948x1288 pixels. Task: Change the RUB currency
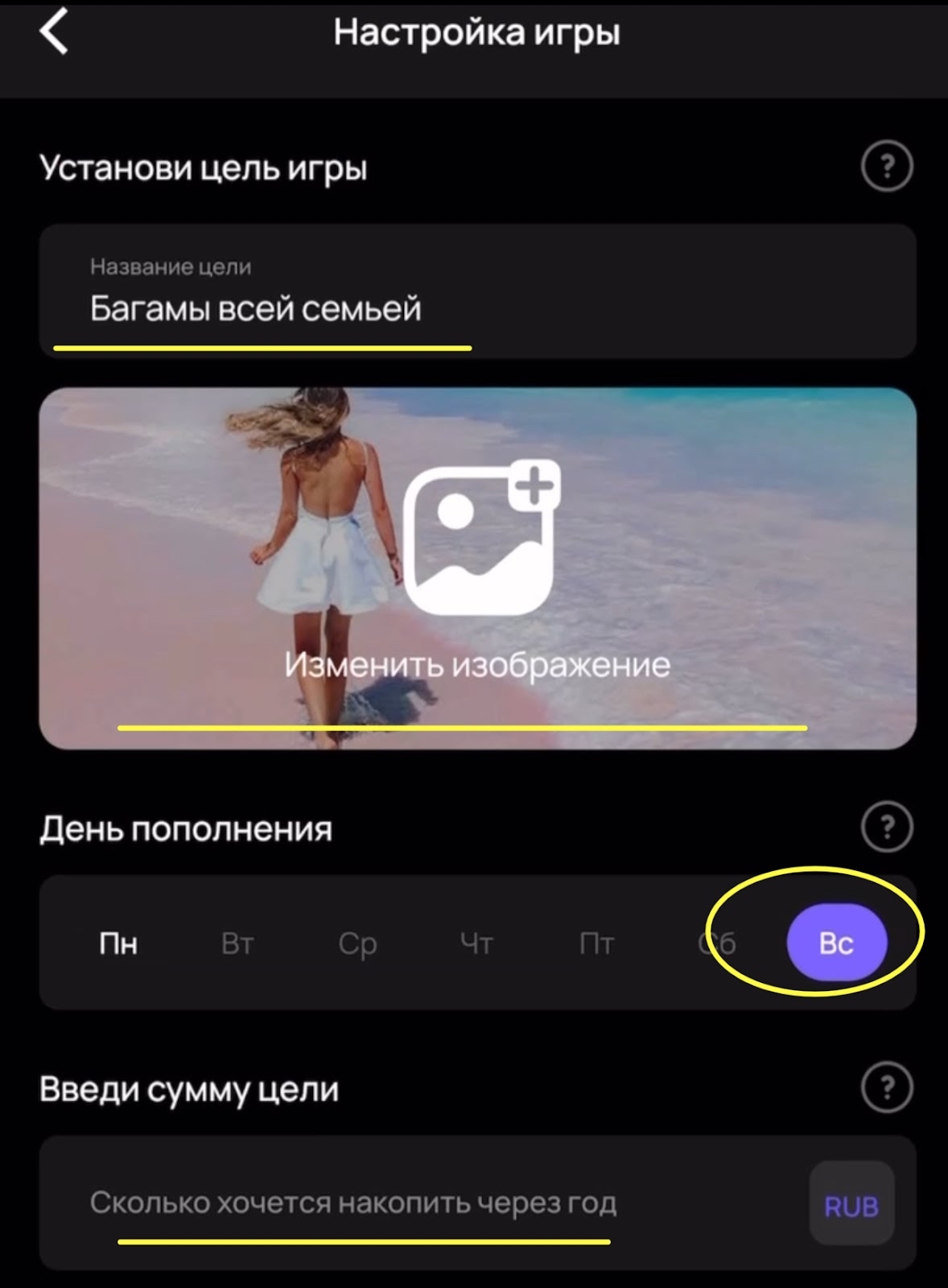pyautogui.click(x=851, y=1203)
